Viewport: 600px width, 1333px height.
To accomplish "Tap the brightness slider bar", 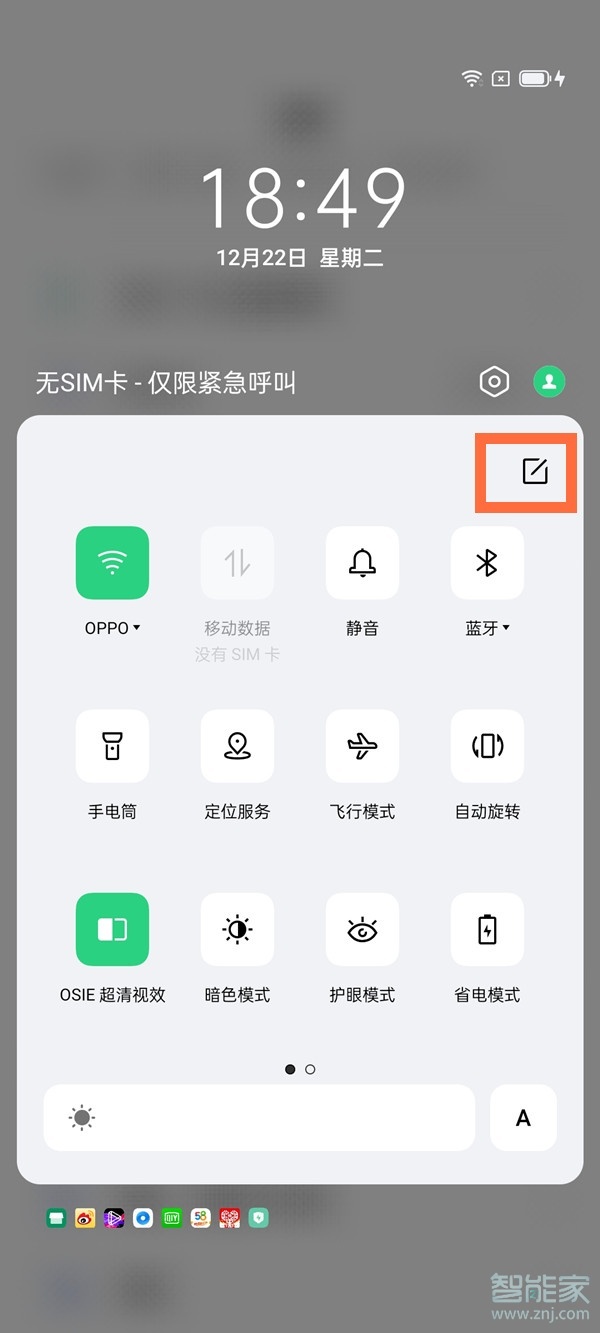I will click(x=259, y=1118).
